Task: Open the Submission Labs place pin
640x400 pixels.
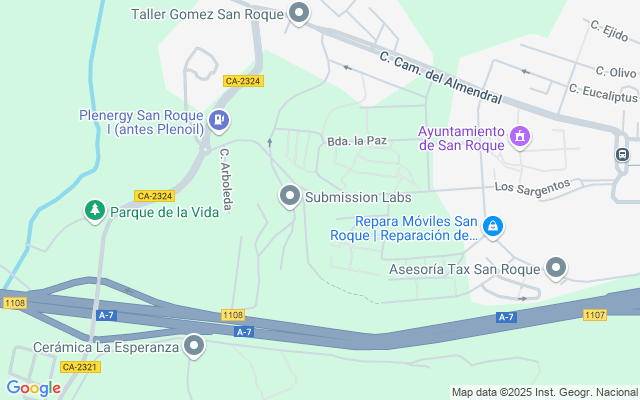Action: [x=290, y=197]
